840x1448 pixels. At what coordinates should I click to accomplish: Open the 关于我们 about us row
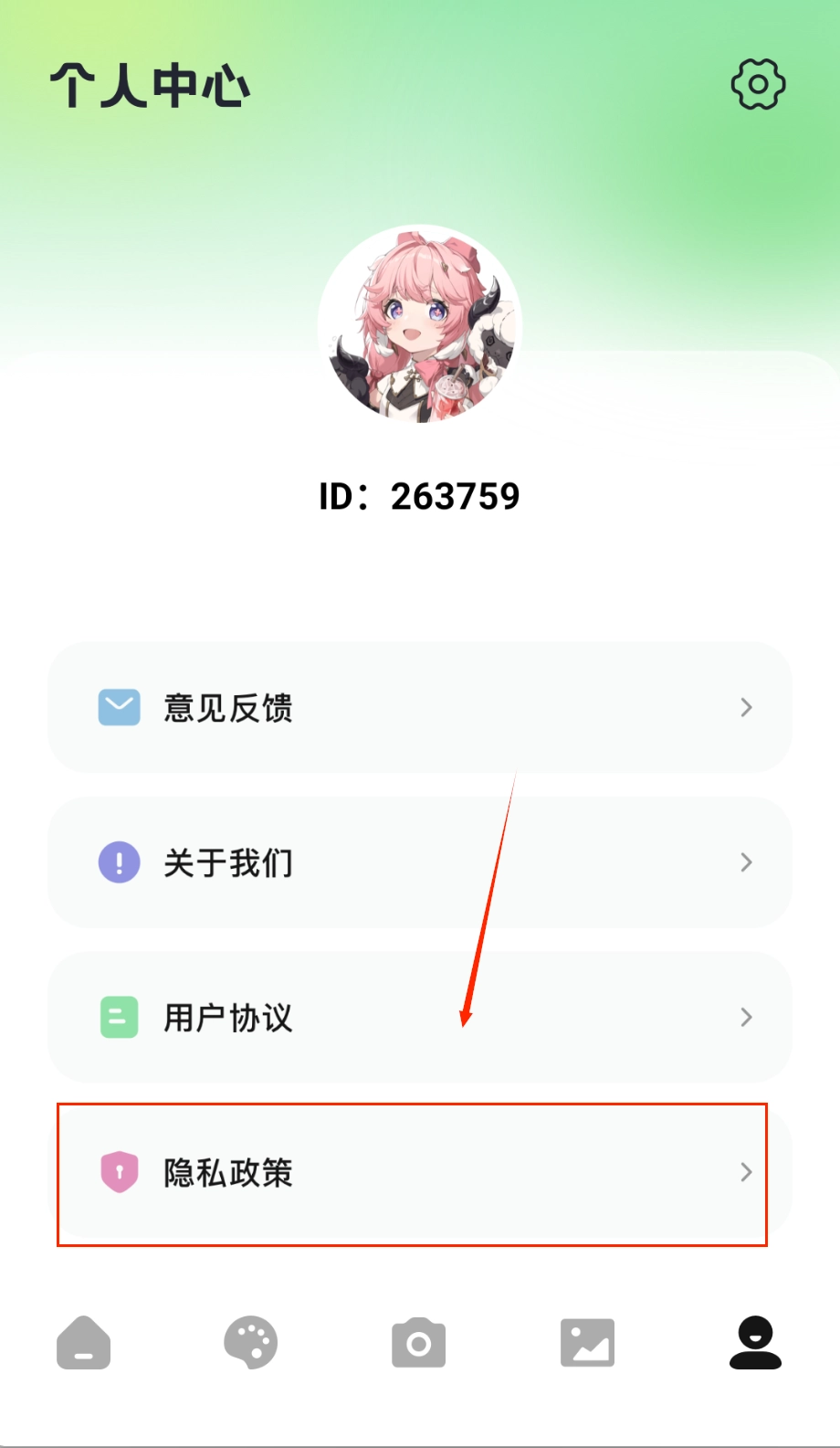tap(420, 862)
